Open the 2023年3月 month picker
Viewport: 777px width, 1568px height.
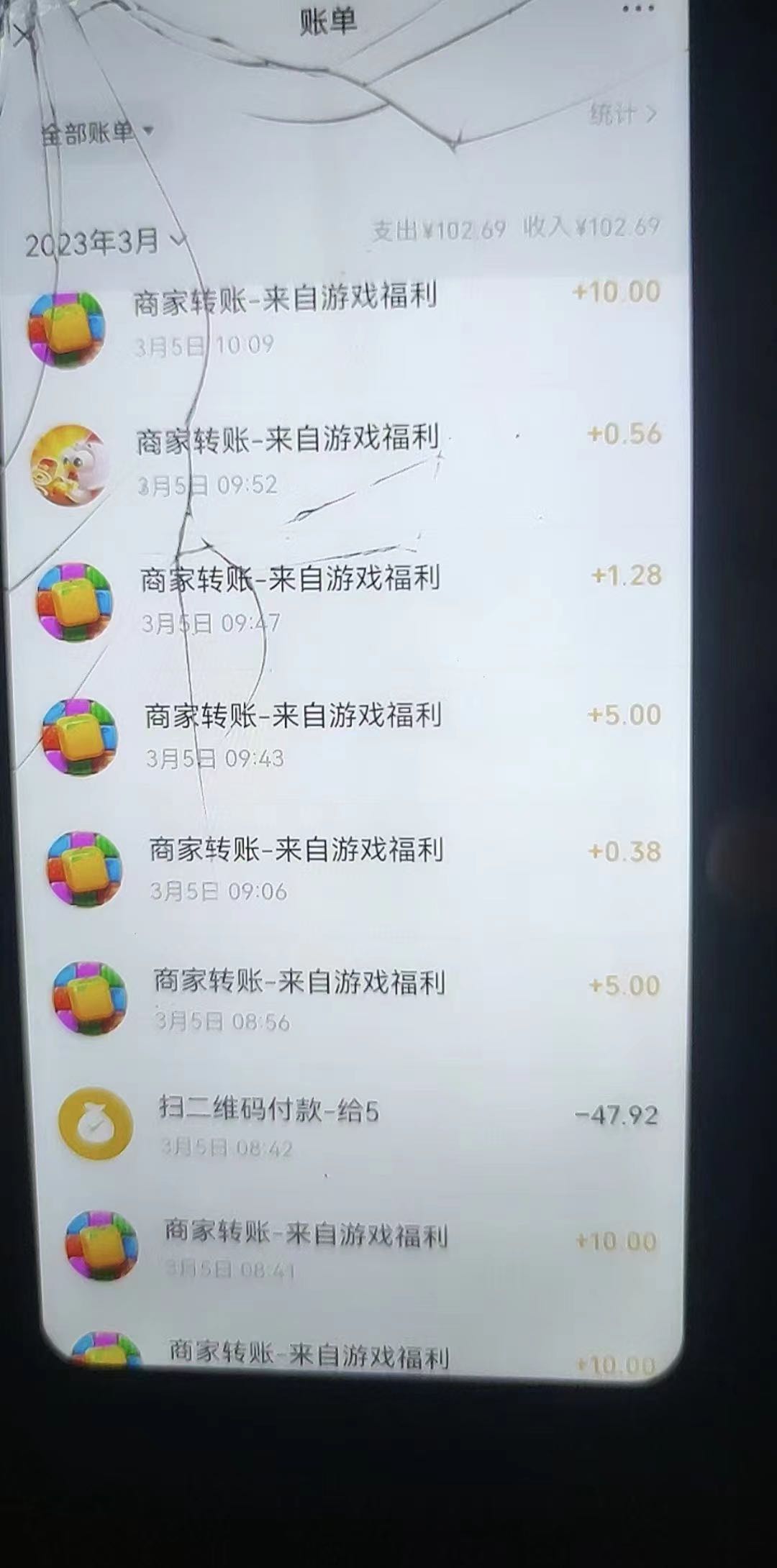[x=105, y=242]
